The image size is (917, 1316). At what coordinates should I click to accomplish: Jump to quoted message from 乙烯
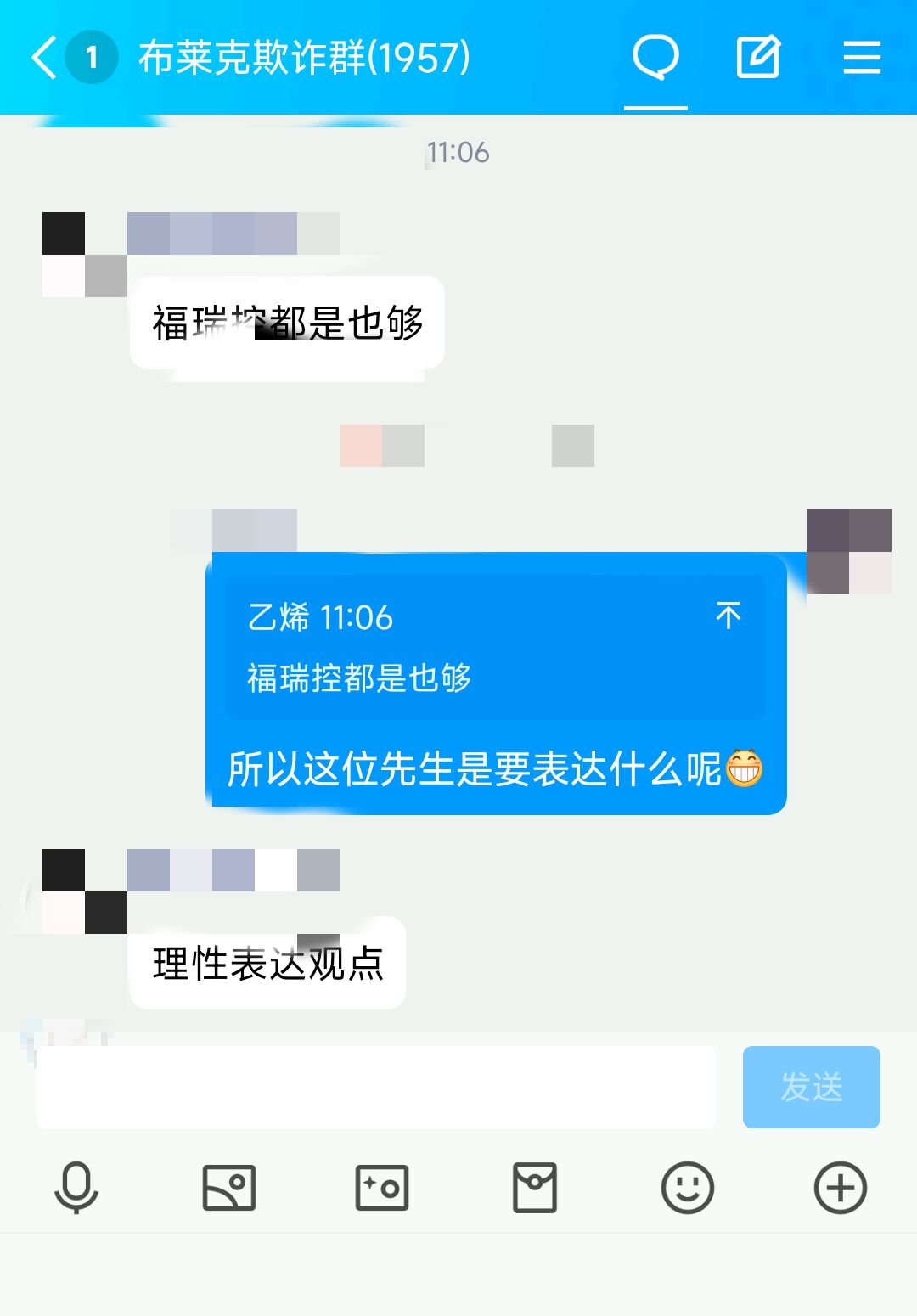tap(728, 615)
